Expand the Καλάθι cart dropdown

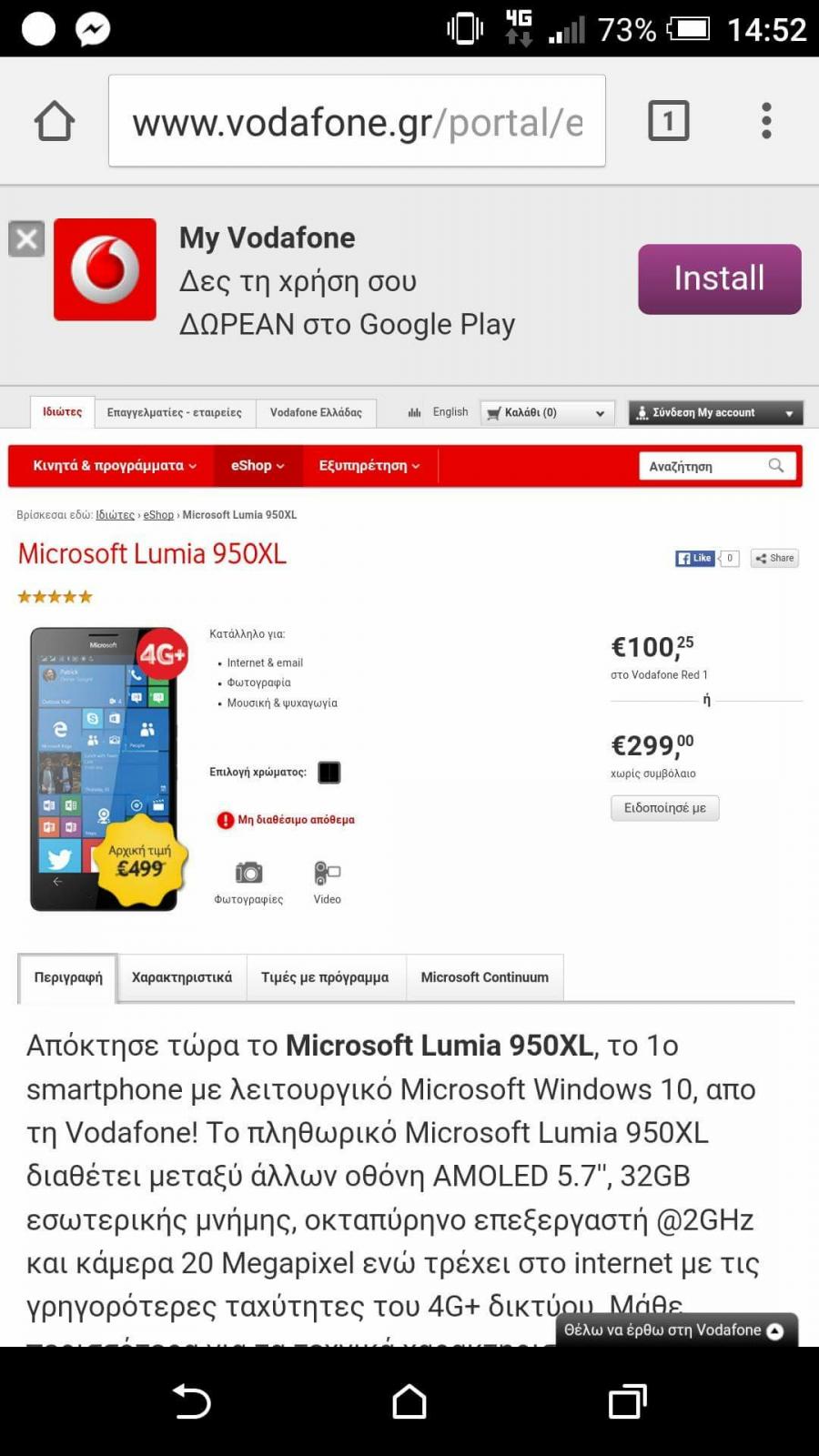click(x=548, y=413)
